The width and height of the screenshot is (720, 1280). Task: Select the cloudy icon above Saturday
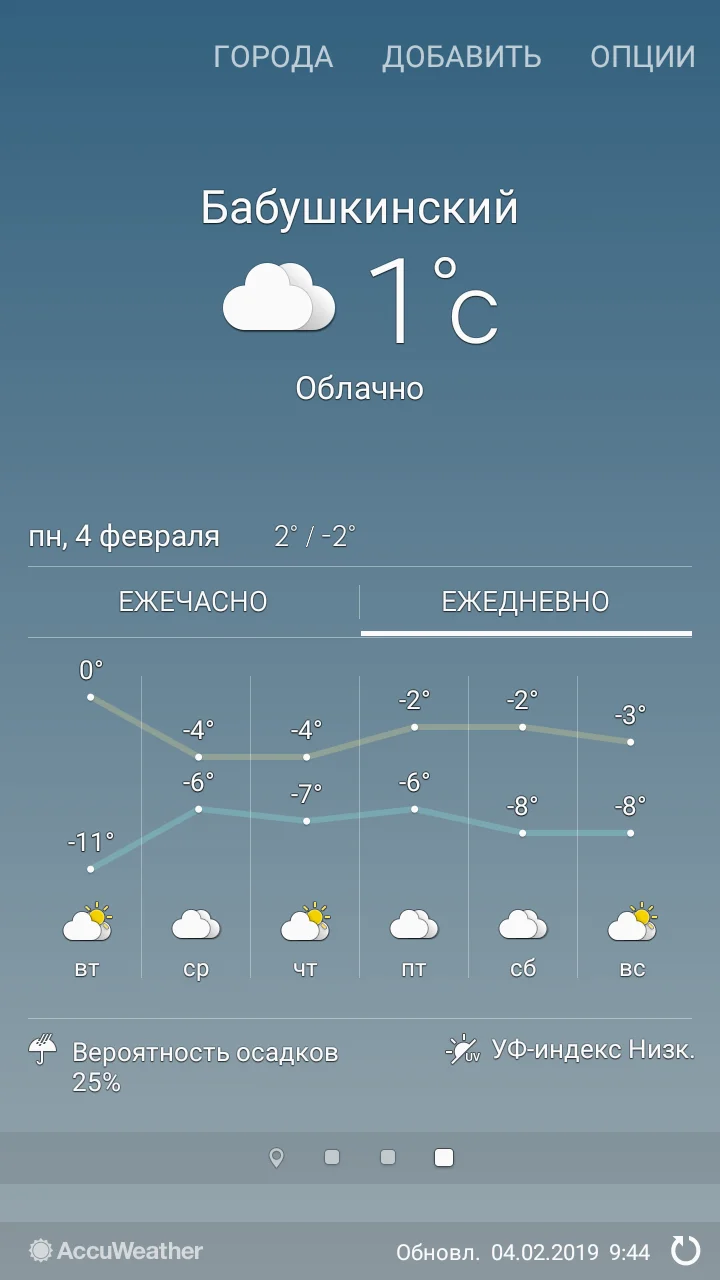523,925
